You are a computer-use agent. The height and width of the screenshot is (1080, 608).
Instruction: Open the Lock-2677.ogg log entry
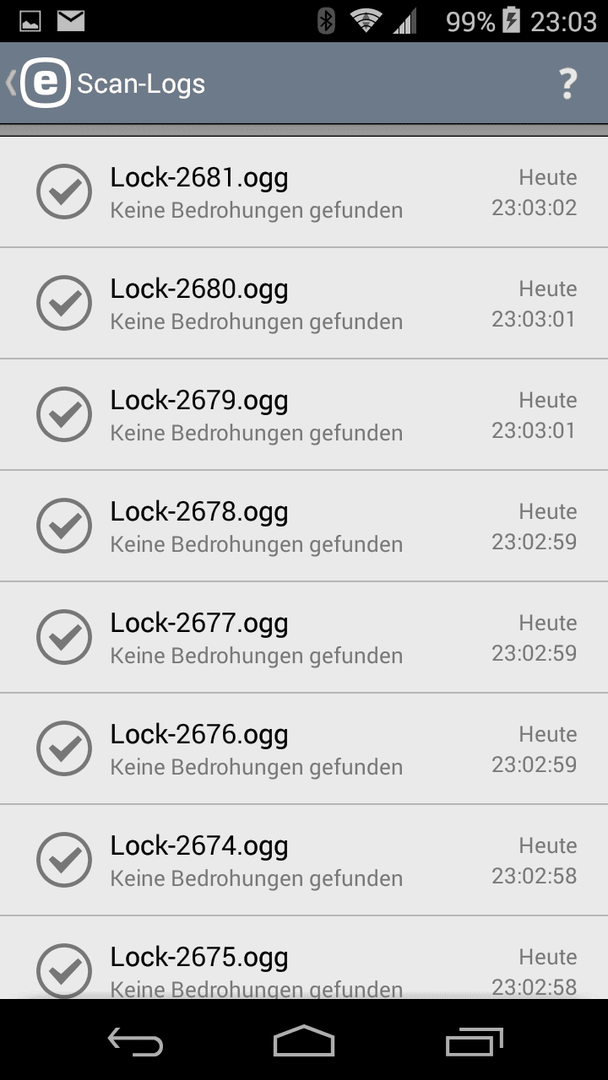pos(304,637)
